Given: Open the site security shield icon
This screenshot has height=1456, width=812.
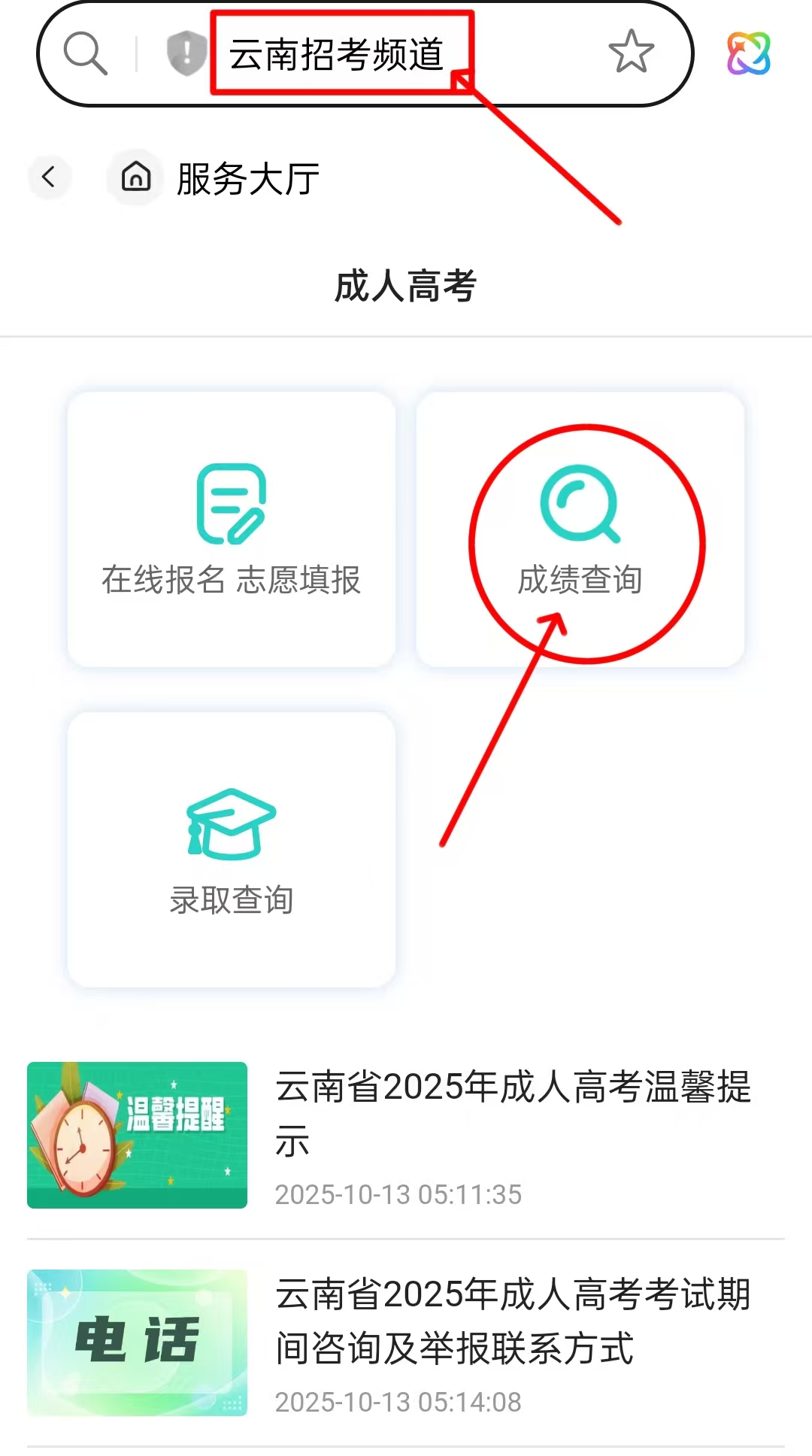Looking at the screenshot, I should 186,53.
